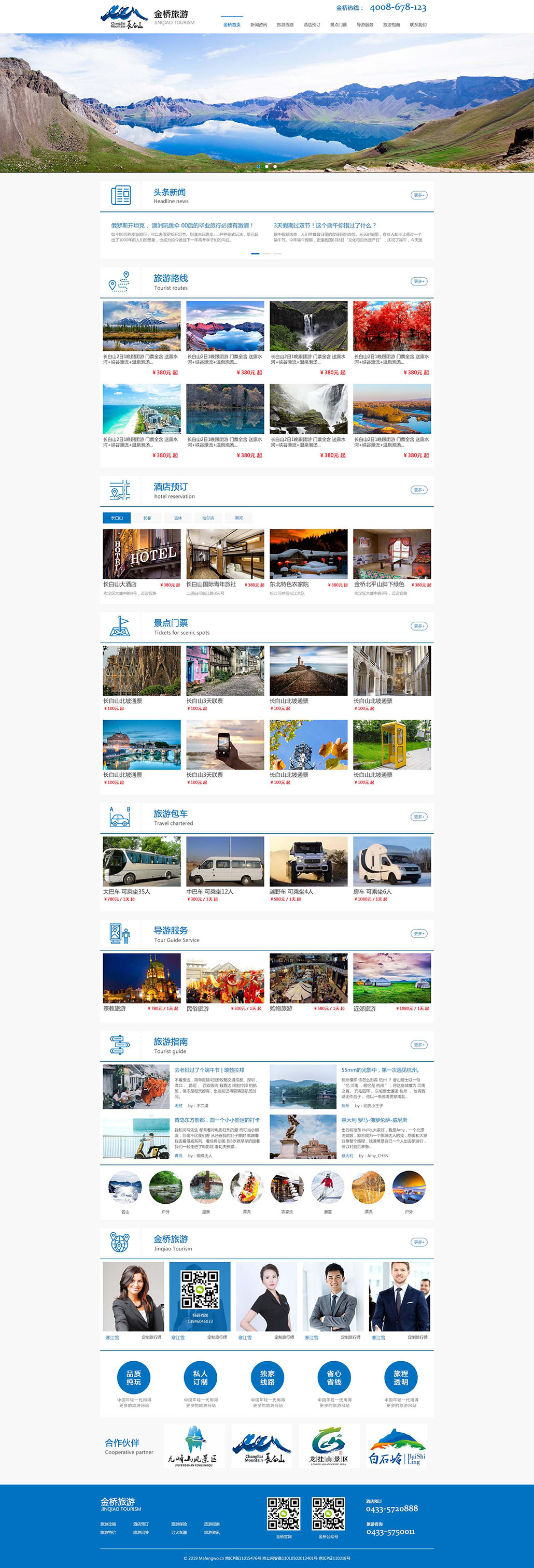This screenshot has height=1568, width=534.
Task: Show more 旅游路线 listings via 更多
Action: point(419,281)
